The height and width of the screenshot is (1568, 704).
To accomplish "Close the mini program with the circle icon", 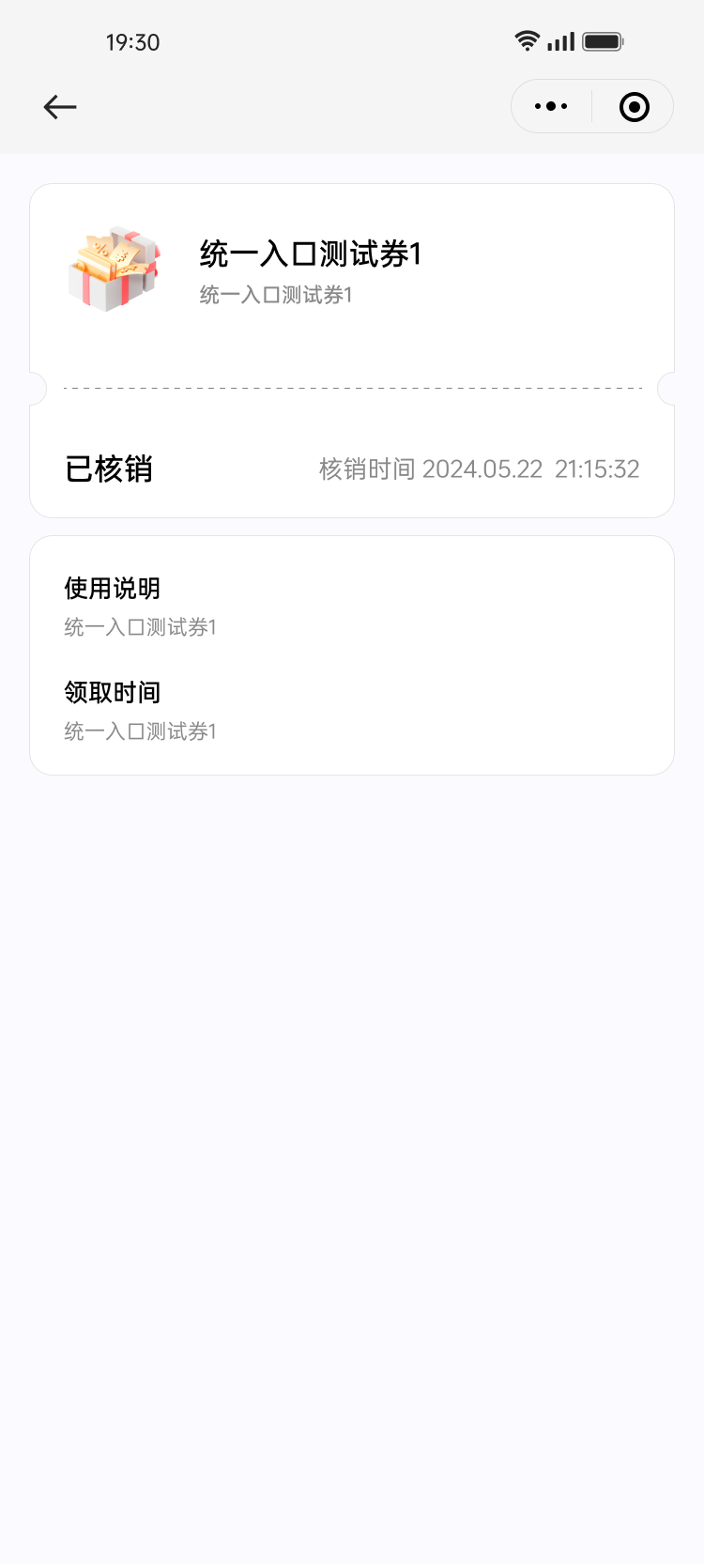I will [x=634, y=107].
